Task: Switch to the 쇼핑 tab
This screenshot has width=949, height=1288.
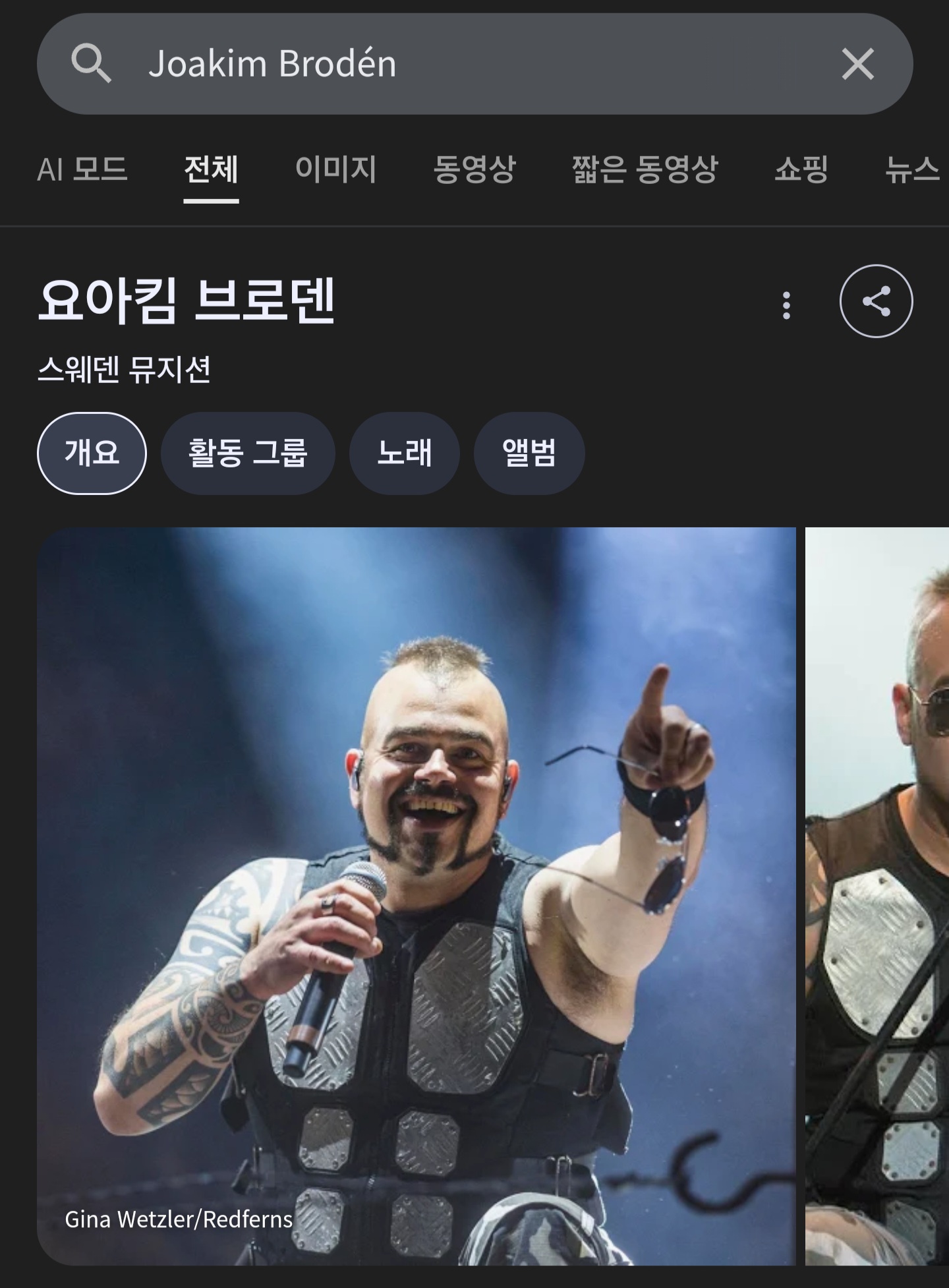Action: [801, 169]
